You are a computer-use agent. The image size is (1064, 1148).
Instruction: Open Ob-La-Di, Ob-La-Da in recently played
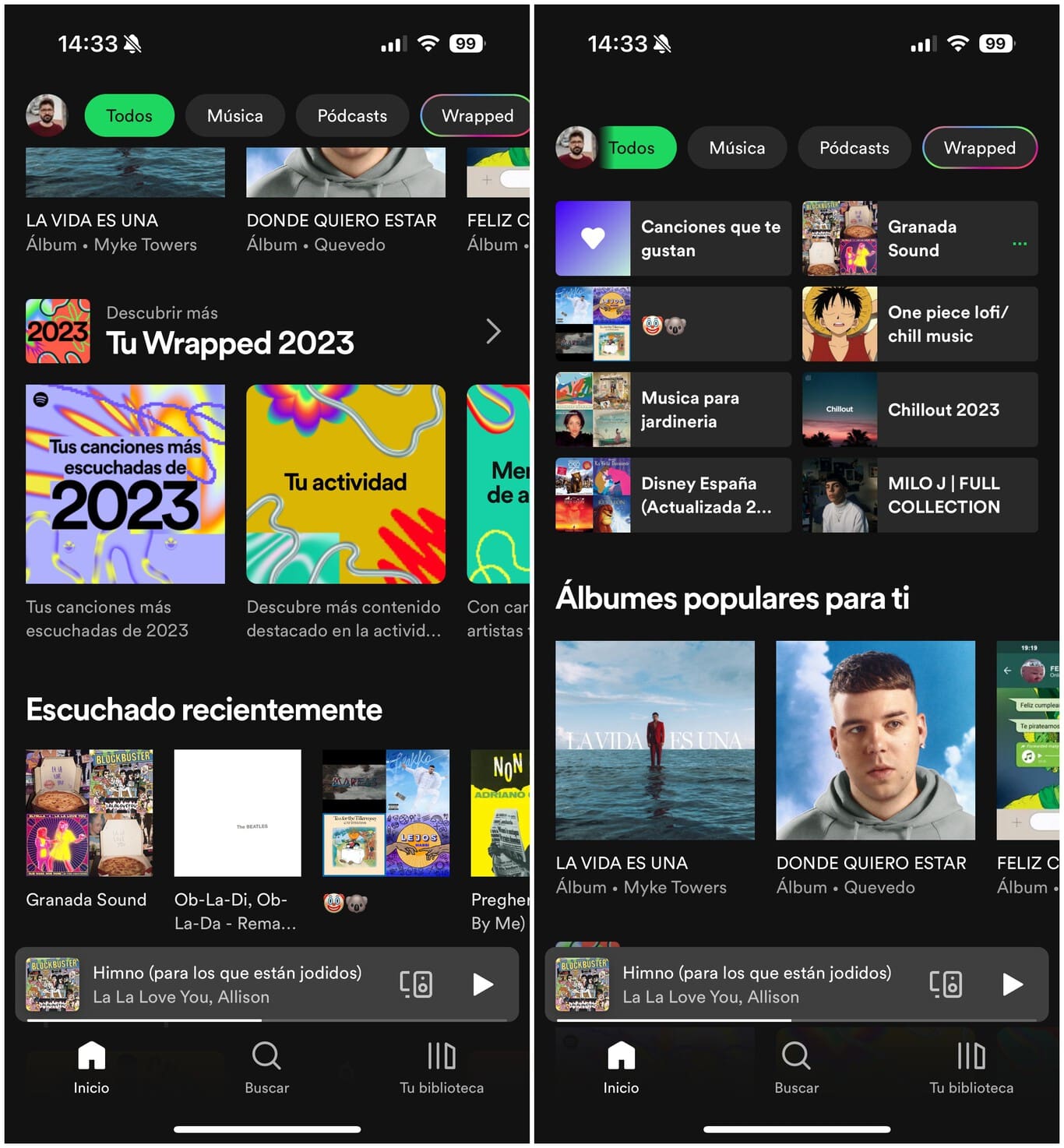pos(238,813)
